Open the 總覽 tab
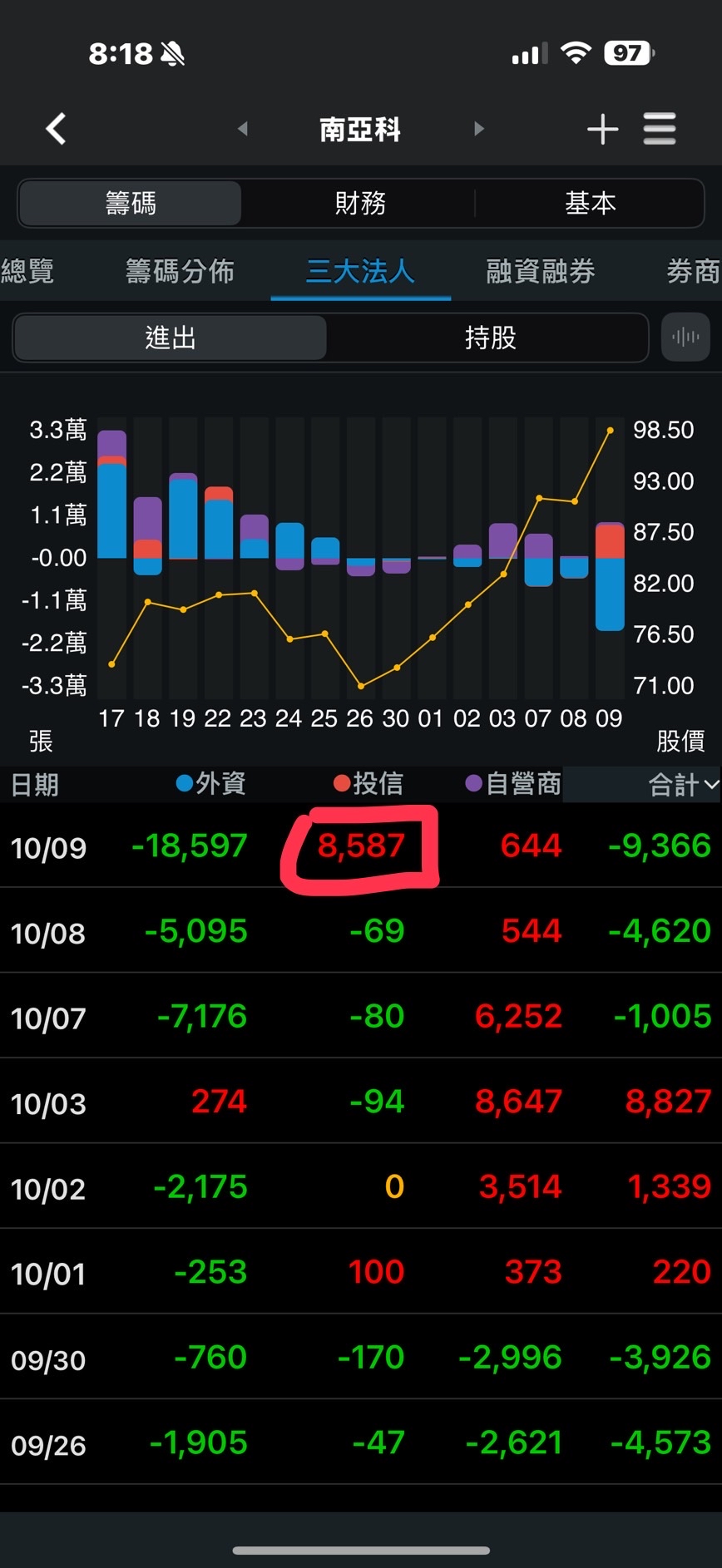Viewport: 722px width, 1568px height. pos(27,271)
